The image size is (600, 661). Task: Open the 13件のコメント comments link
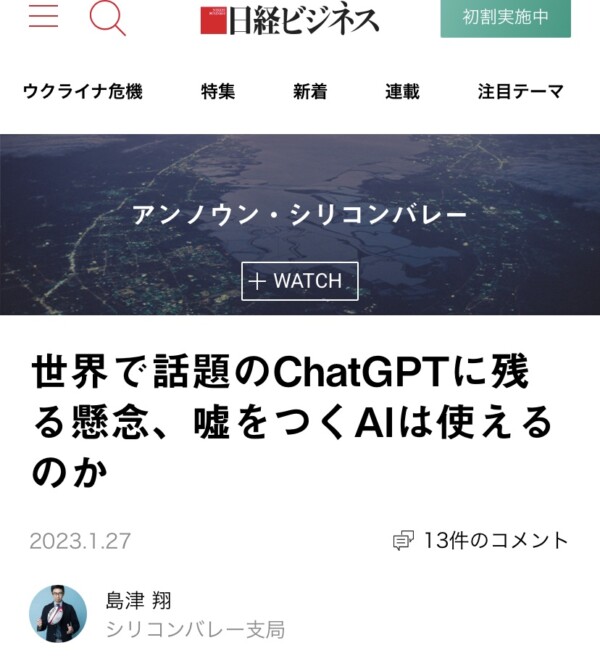(481, 541)
